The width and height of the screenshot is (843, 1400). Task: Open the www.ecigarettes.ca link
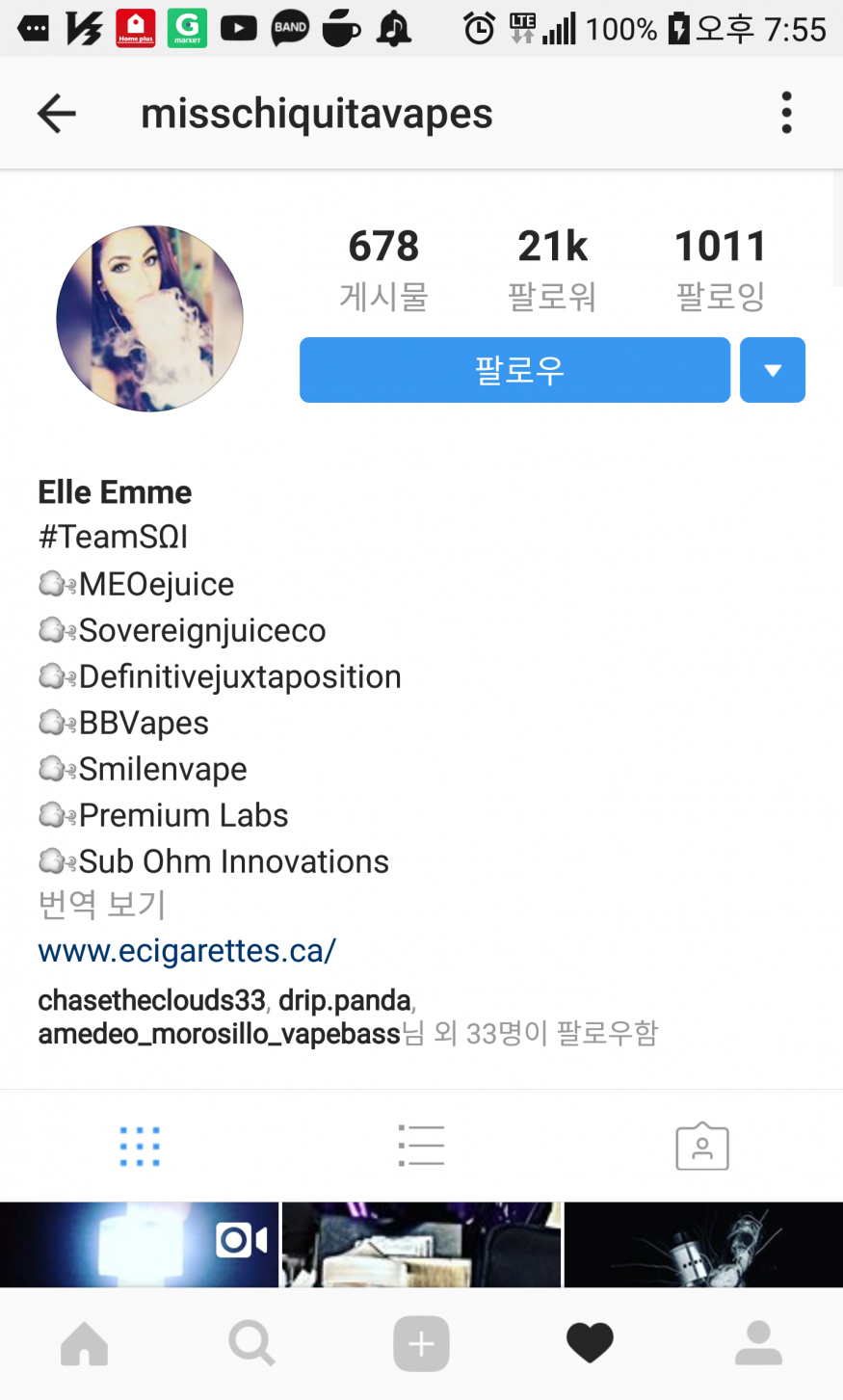coord(187,951)
